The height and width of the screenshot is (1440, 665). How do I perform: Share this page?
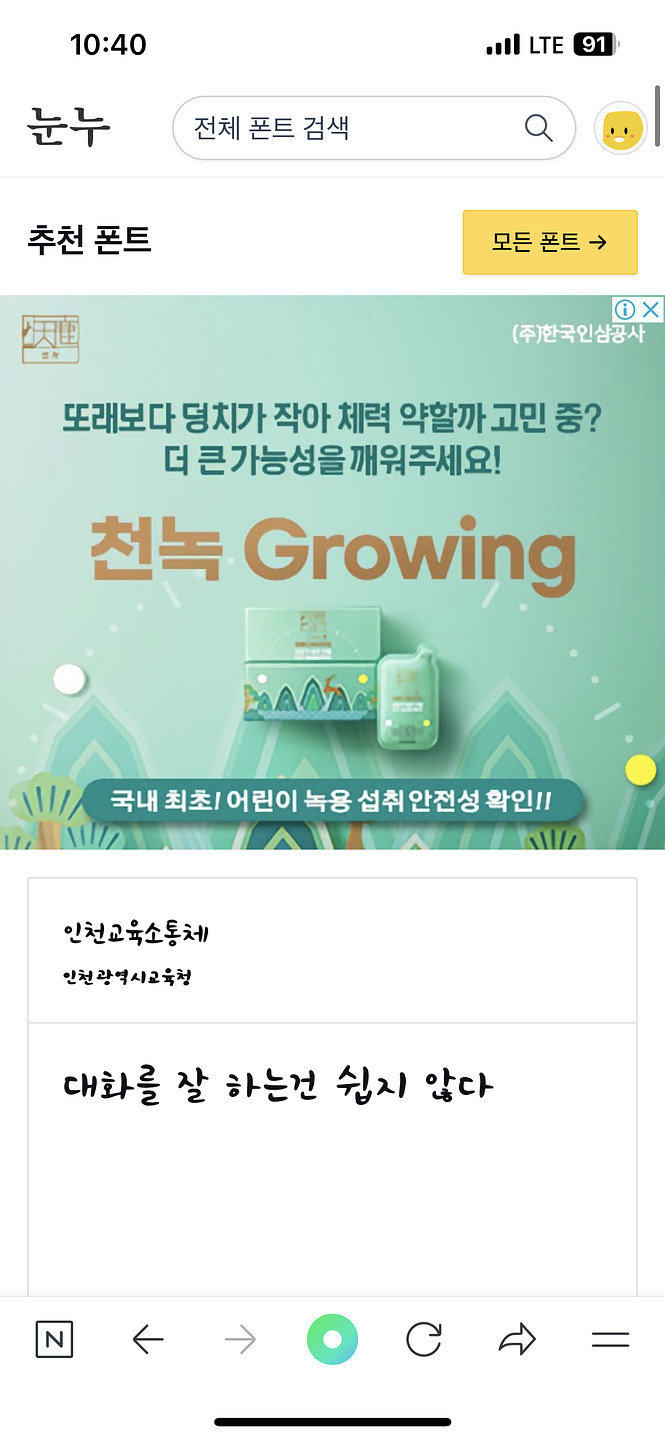tap(517, 1340)
